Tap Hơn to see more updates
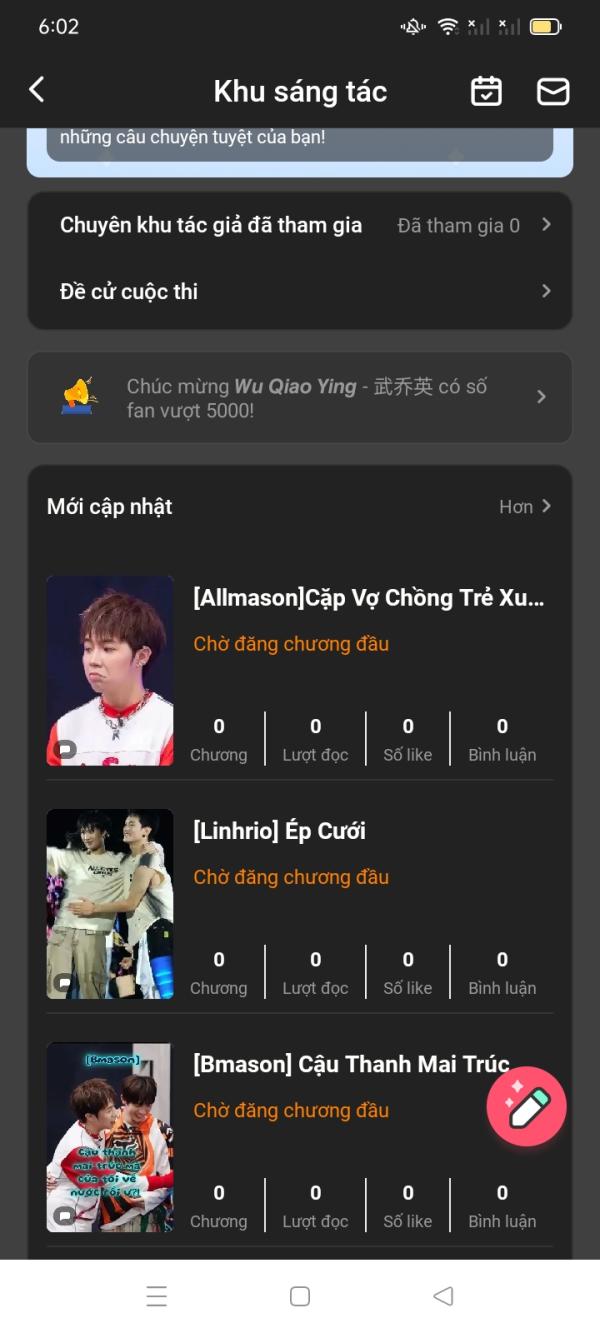The height and width of the screenshot is (1333, 600). tap(525, 507)
